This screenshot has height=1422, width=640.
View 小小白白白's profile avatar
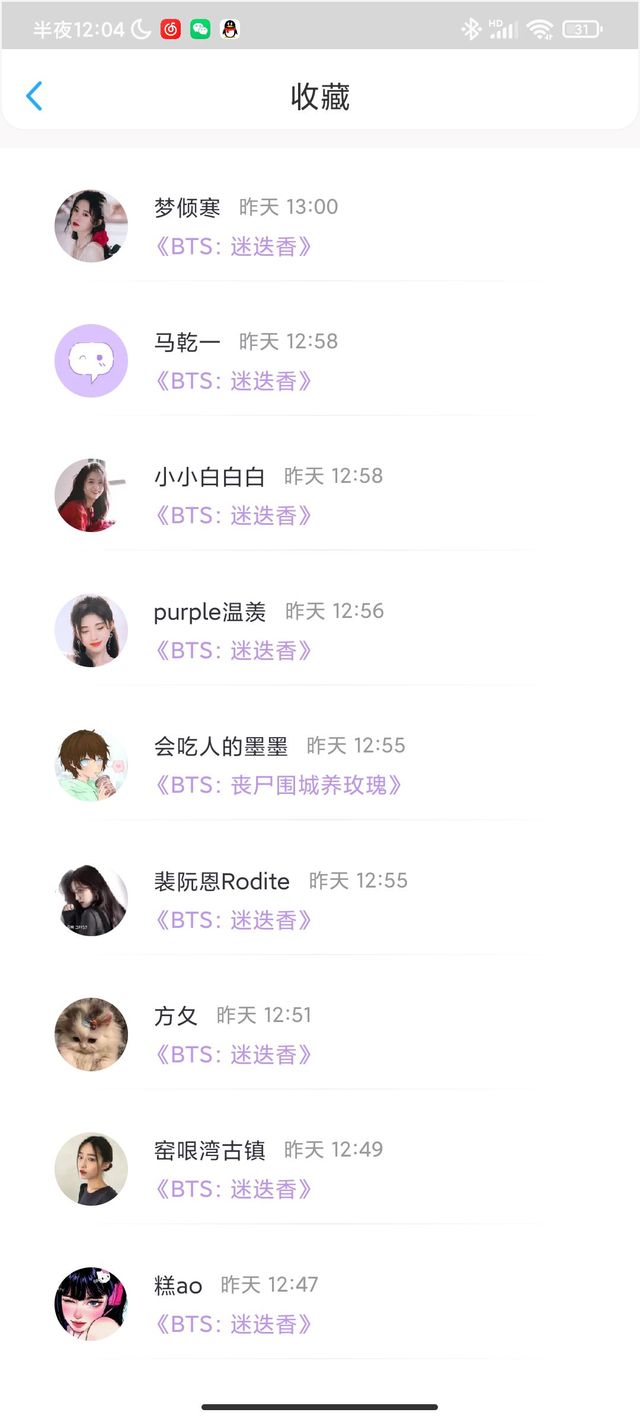(x=91, y=495)
